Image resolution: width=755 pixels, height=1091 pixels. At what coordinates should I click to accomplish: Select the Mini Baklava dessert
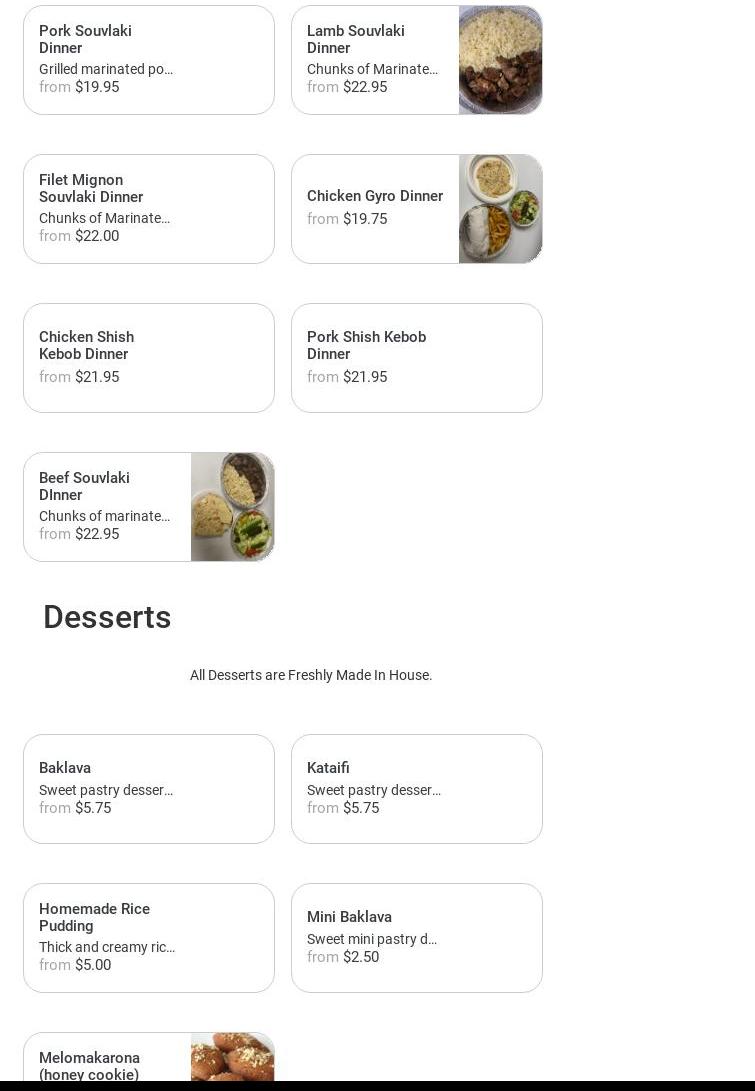[x=416, y=937]
